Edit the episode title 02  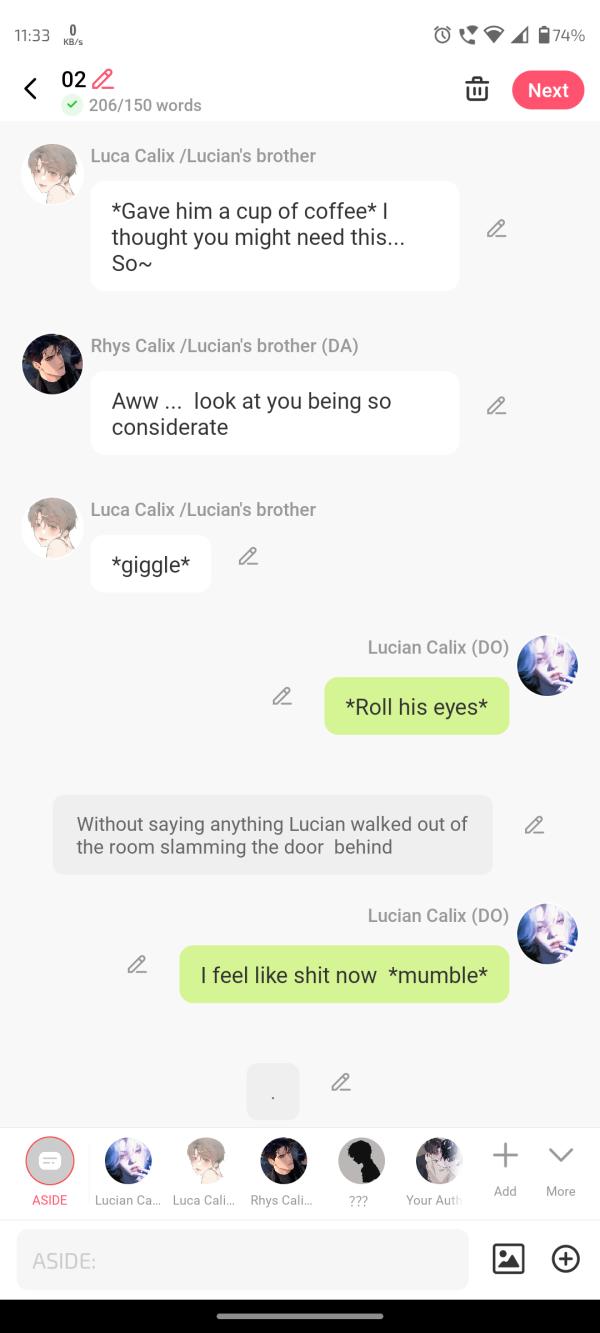pyautogui.click(x=102, y=79)
